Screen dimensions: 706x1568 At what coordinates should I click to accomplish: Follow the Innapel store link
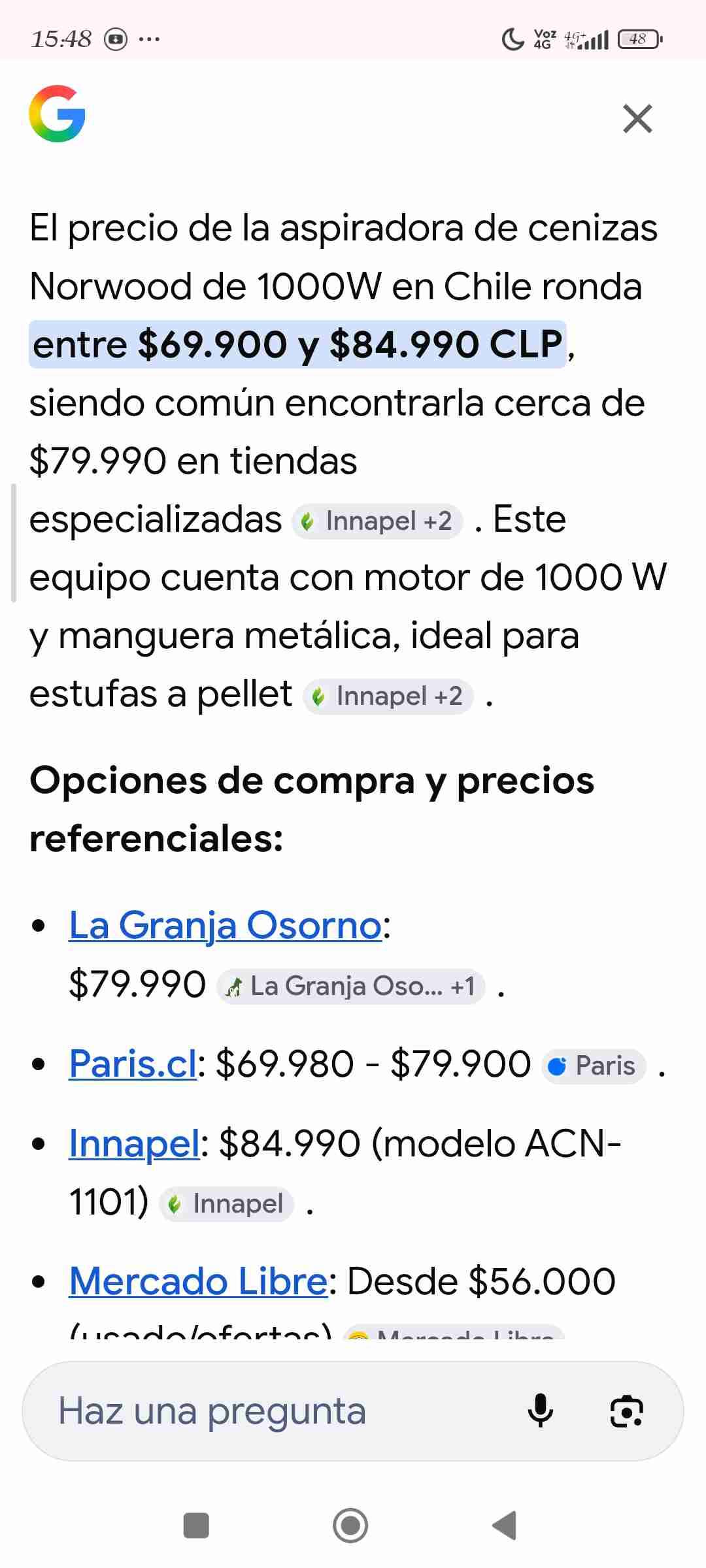point(134,1144)
